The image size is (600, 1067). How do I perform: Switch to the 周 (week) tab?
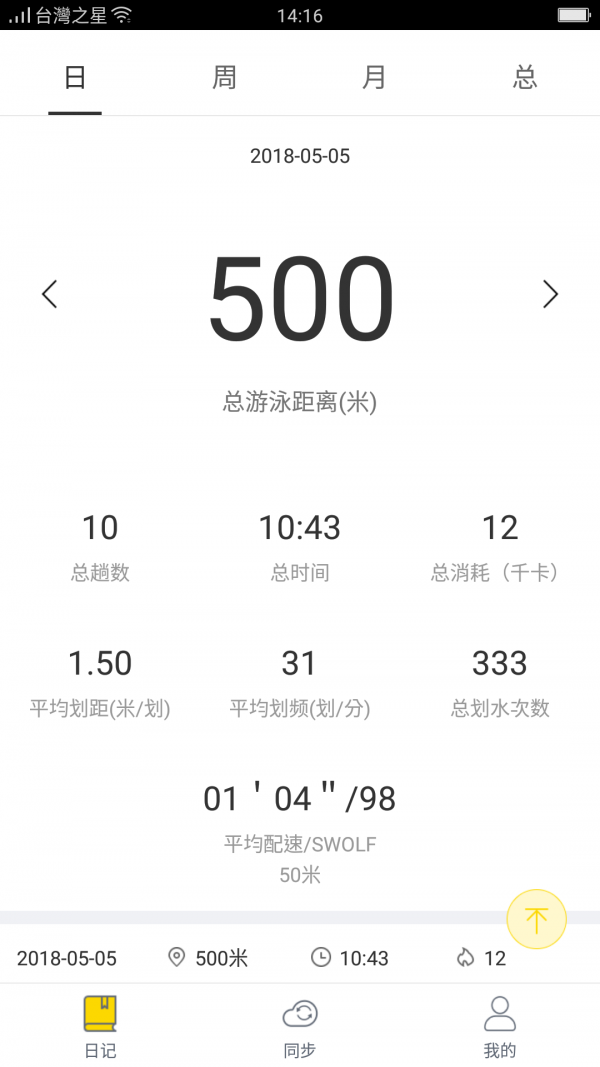click(x=224, y=78)
